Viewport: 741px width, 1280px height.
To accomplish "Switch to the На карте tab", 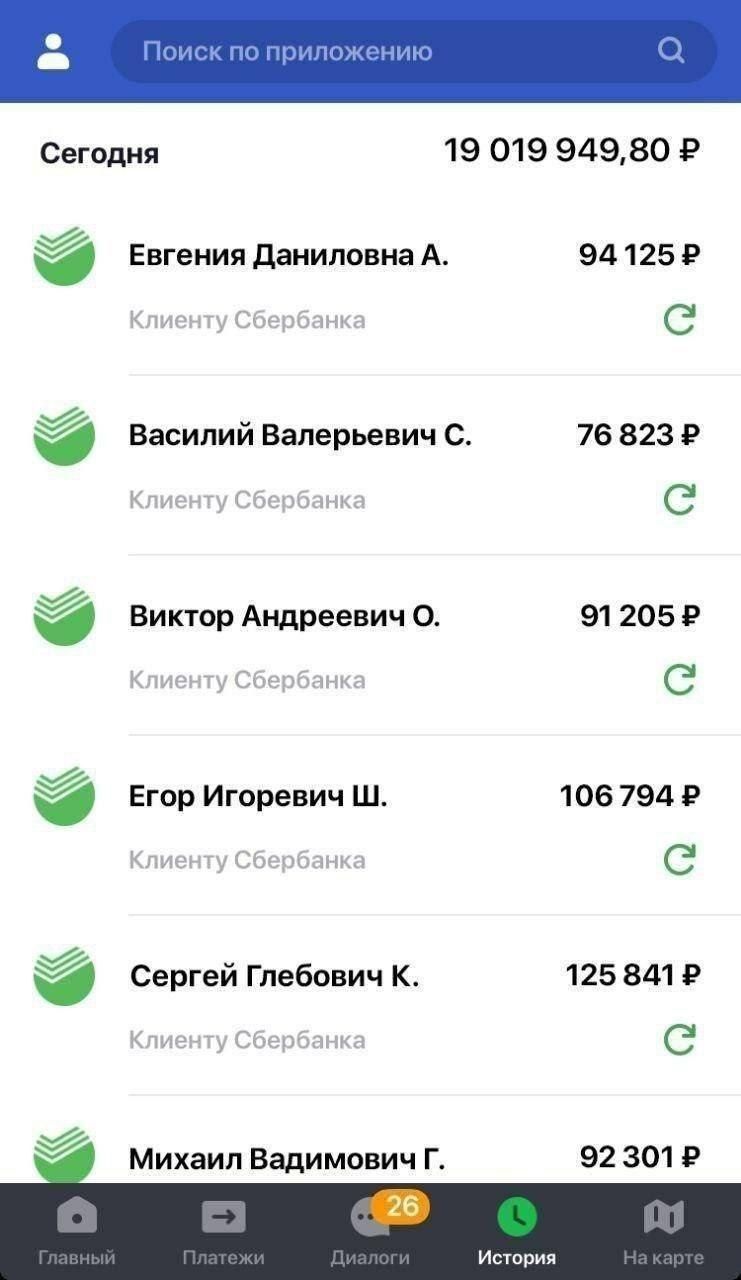I will pos(663,1232).
